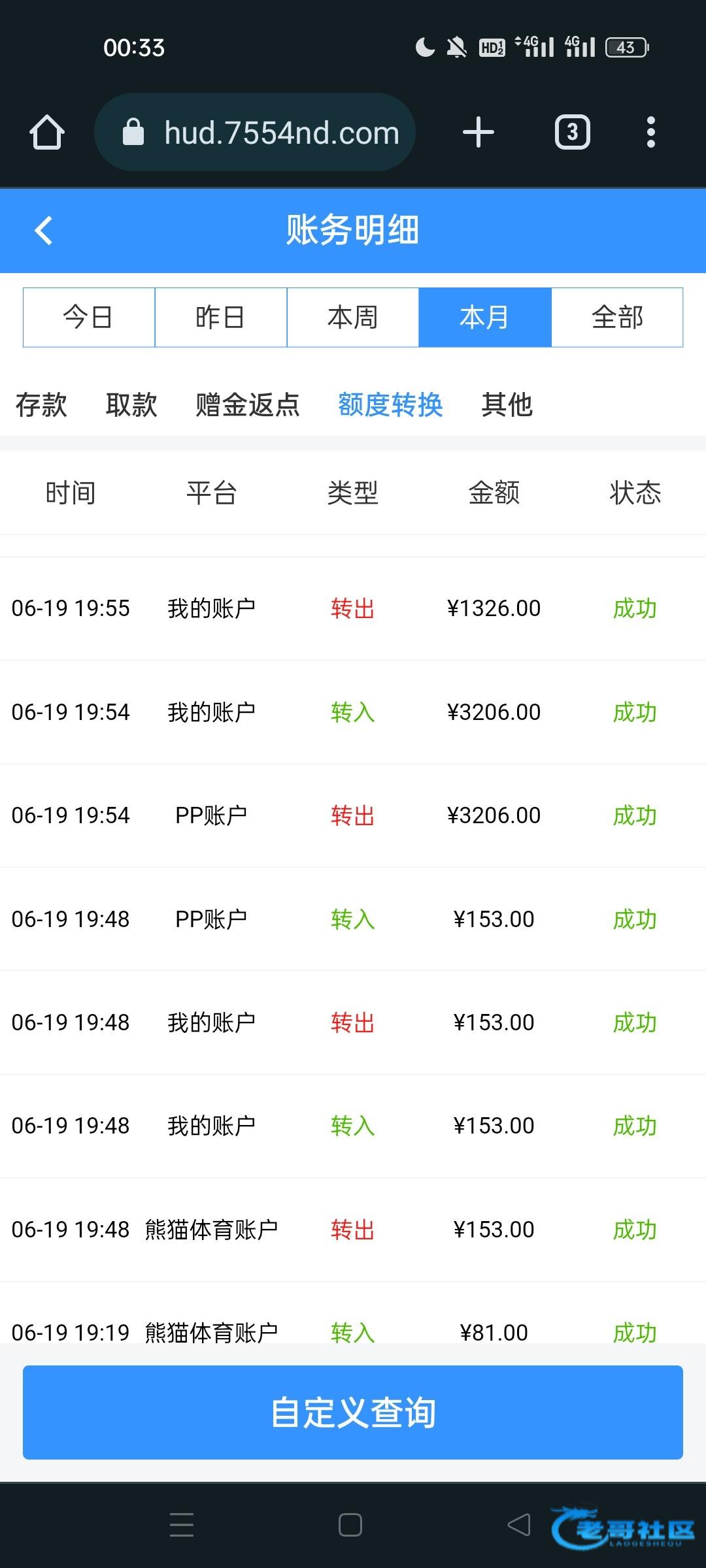This screenshot has height=1568, width=706.
Task: Go to the system home screen
Action: 350,1525
